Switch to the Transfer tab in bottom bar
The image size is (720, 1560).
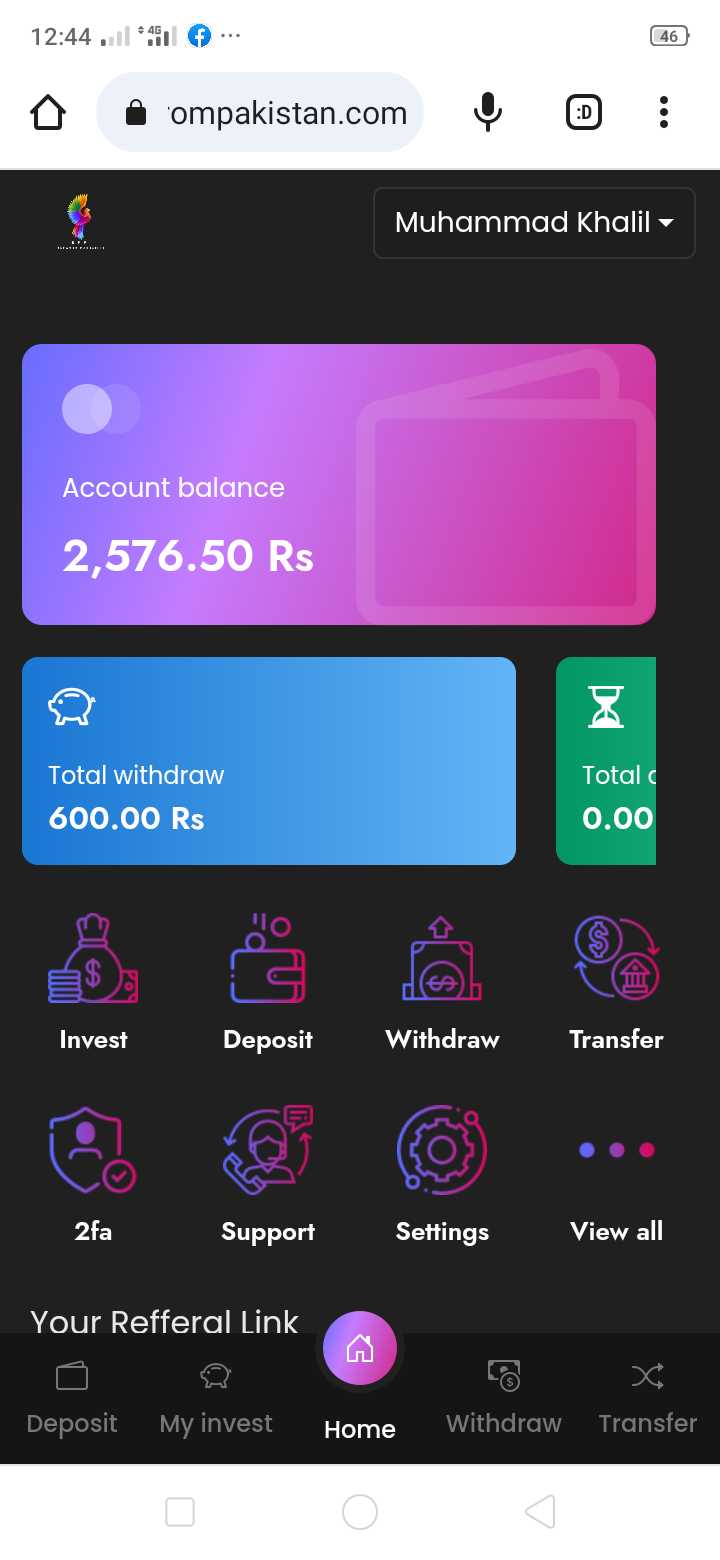(648, 1399)
